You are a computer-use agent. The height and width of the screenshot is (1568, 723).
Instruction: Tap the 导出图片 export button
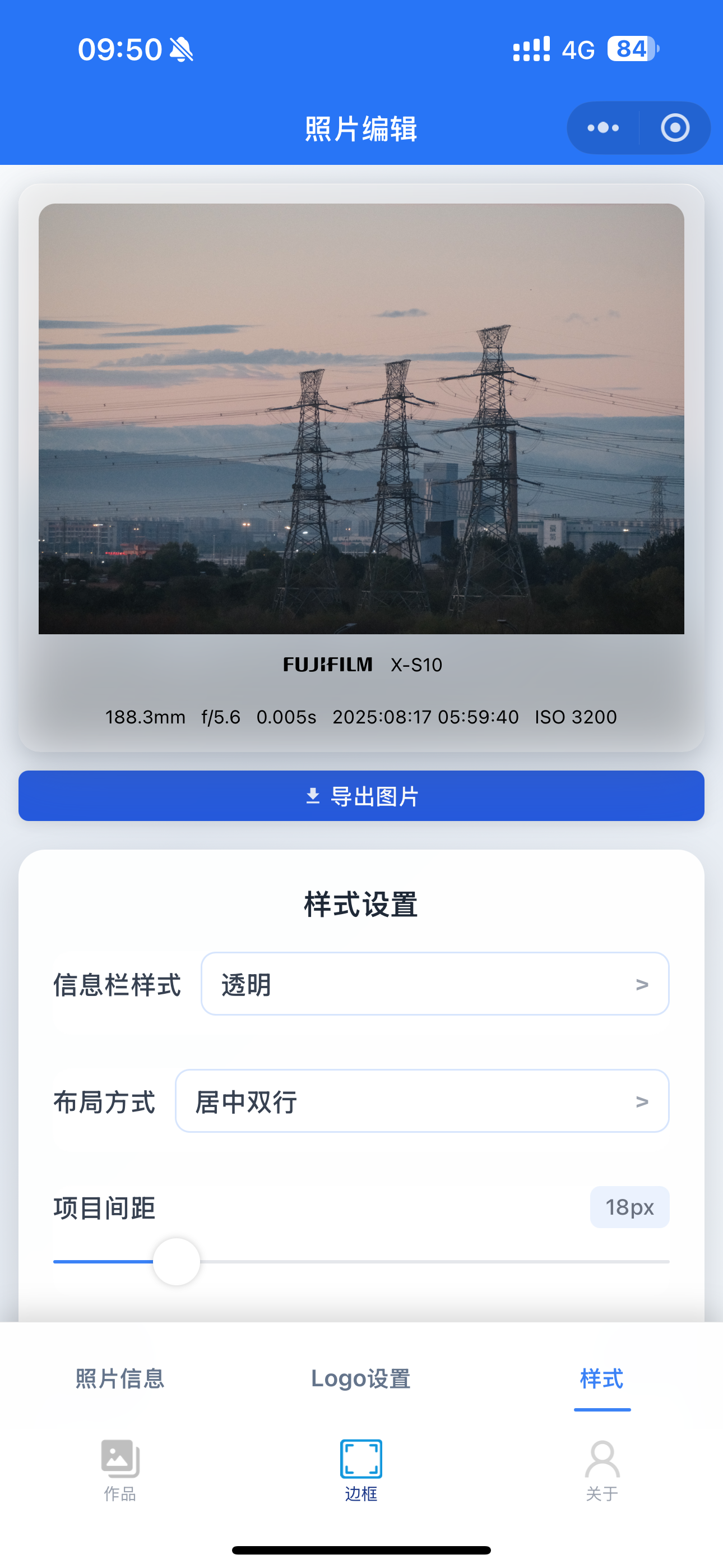tap(361, 796)
